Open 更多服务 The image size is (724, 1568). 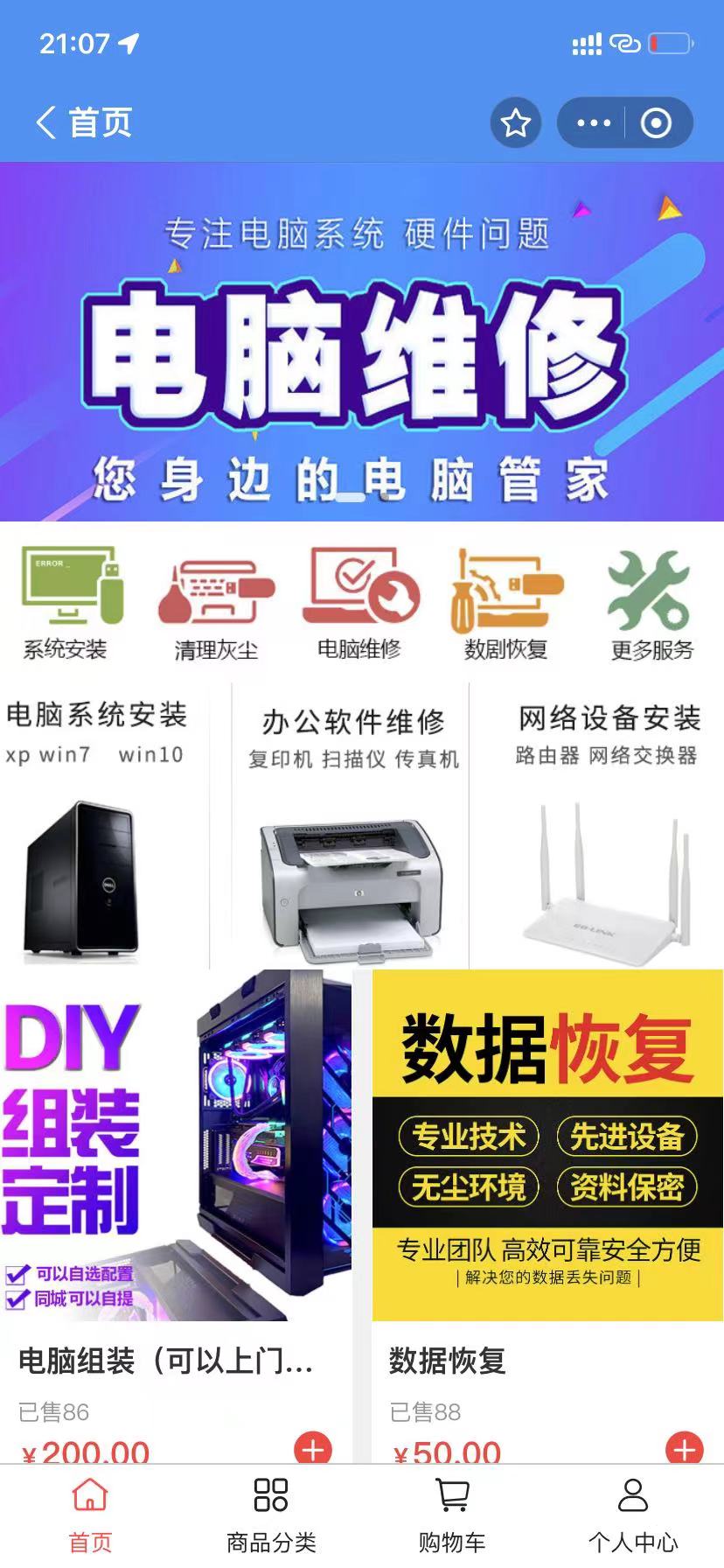[651, 604]
